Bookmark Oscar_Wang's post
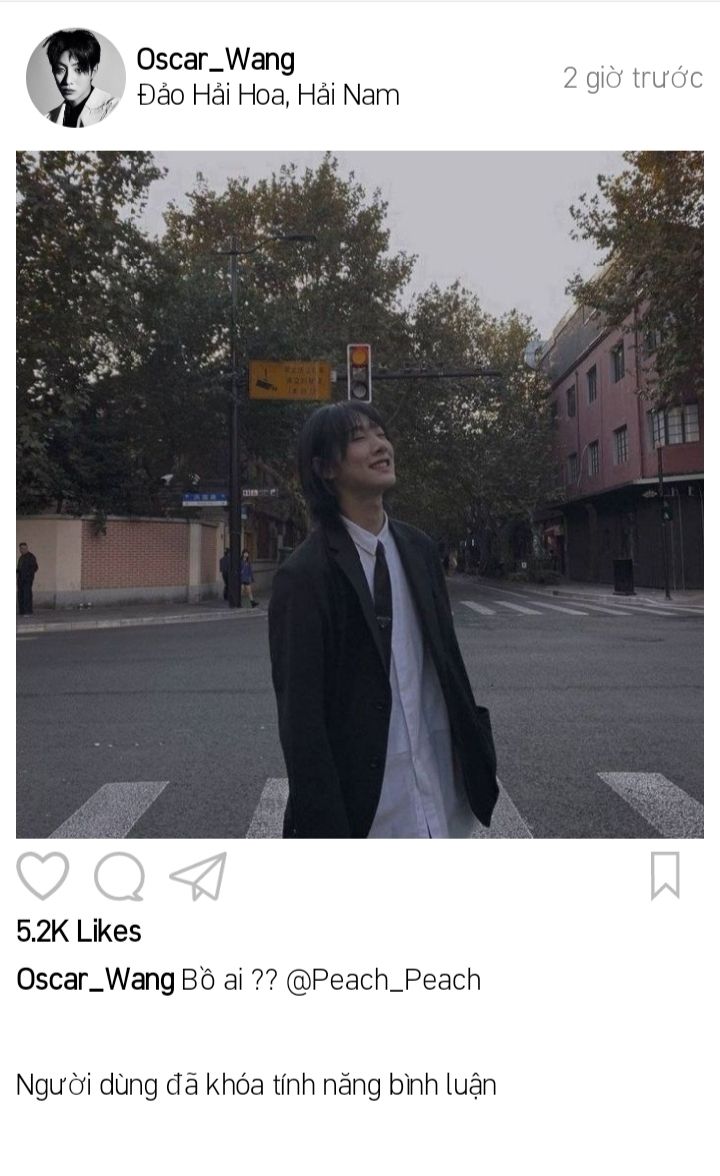The image size is (720, 1176). pyautogui.click(x=665, y=875)
